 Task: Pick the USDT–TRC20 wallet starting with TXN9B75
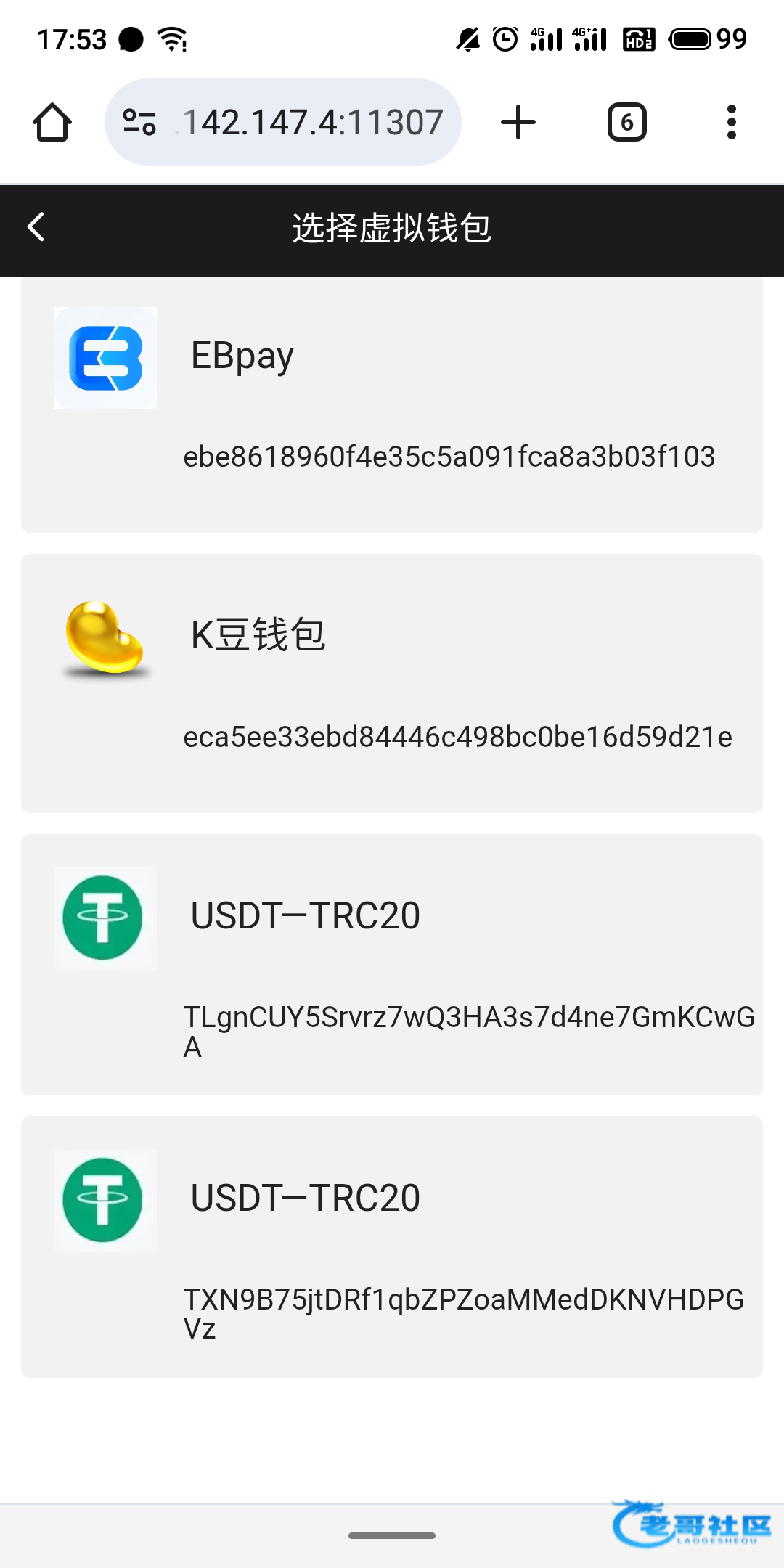tap(392, 1246)
